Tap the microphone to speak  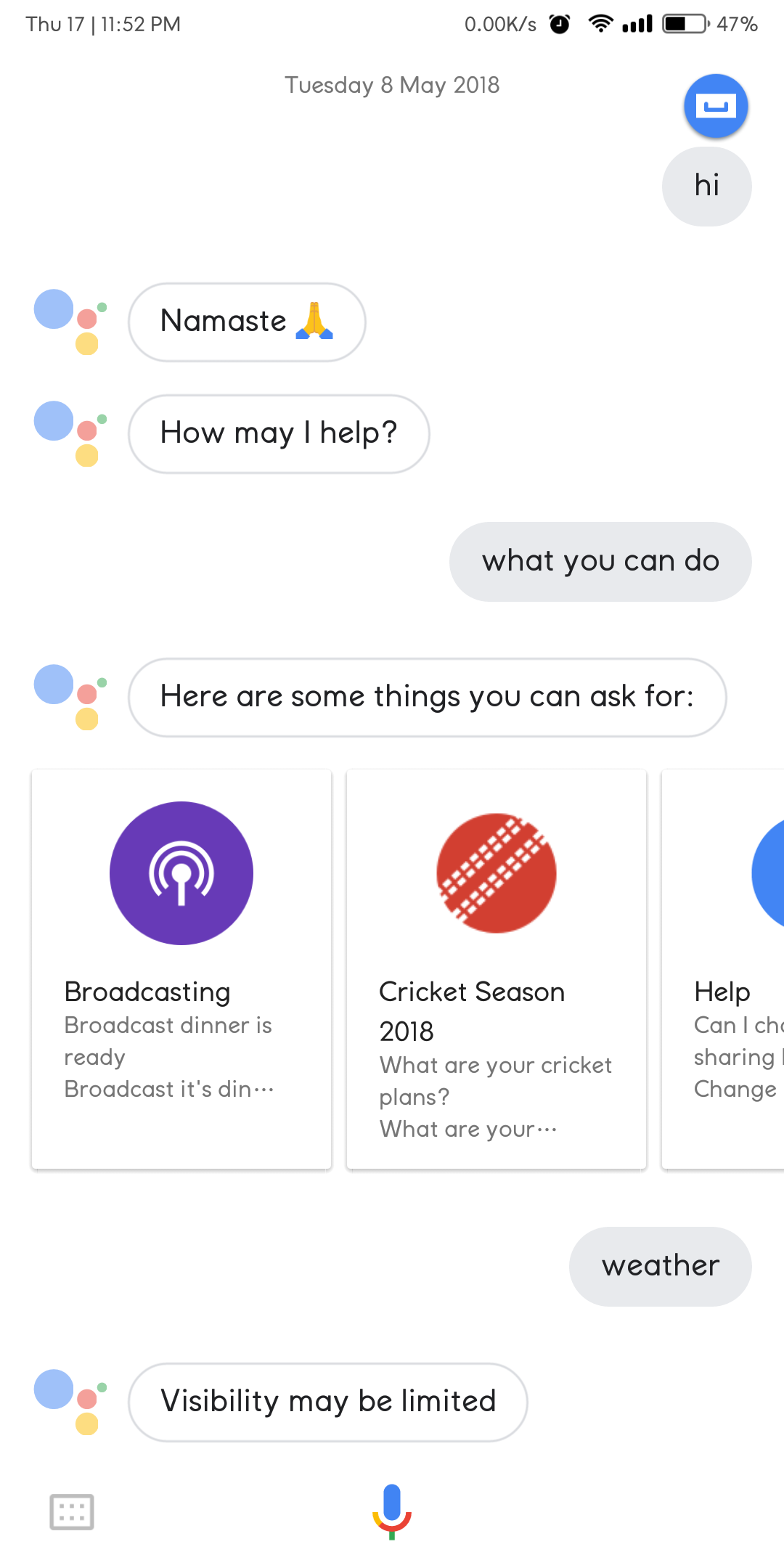[392, 1511]
